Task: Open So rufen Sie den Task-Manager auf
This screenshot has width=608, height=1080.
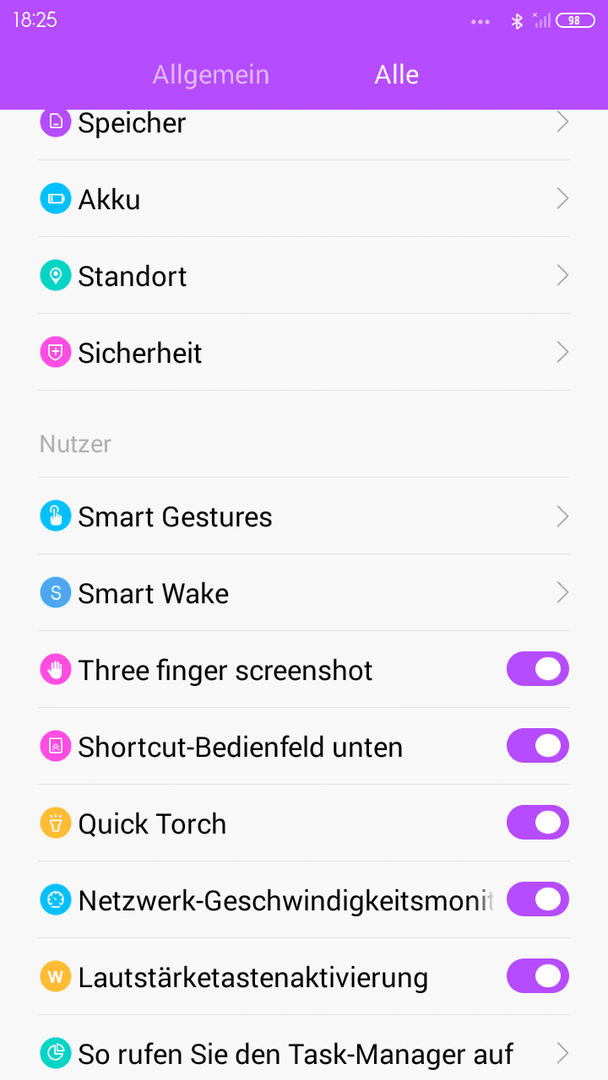Action: [x=304, y=1052]
